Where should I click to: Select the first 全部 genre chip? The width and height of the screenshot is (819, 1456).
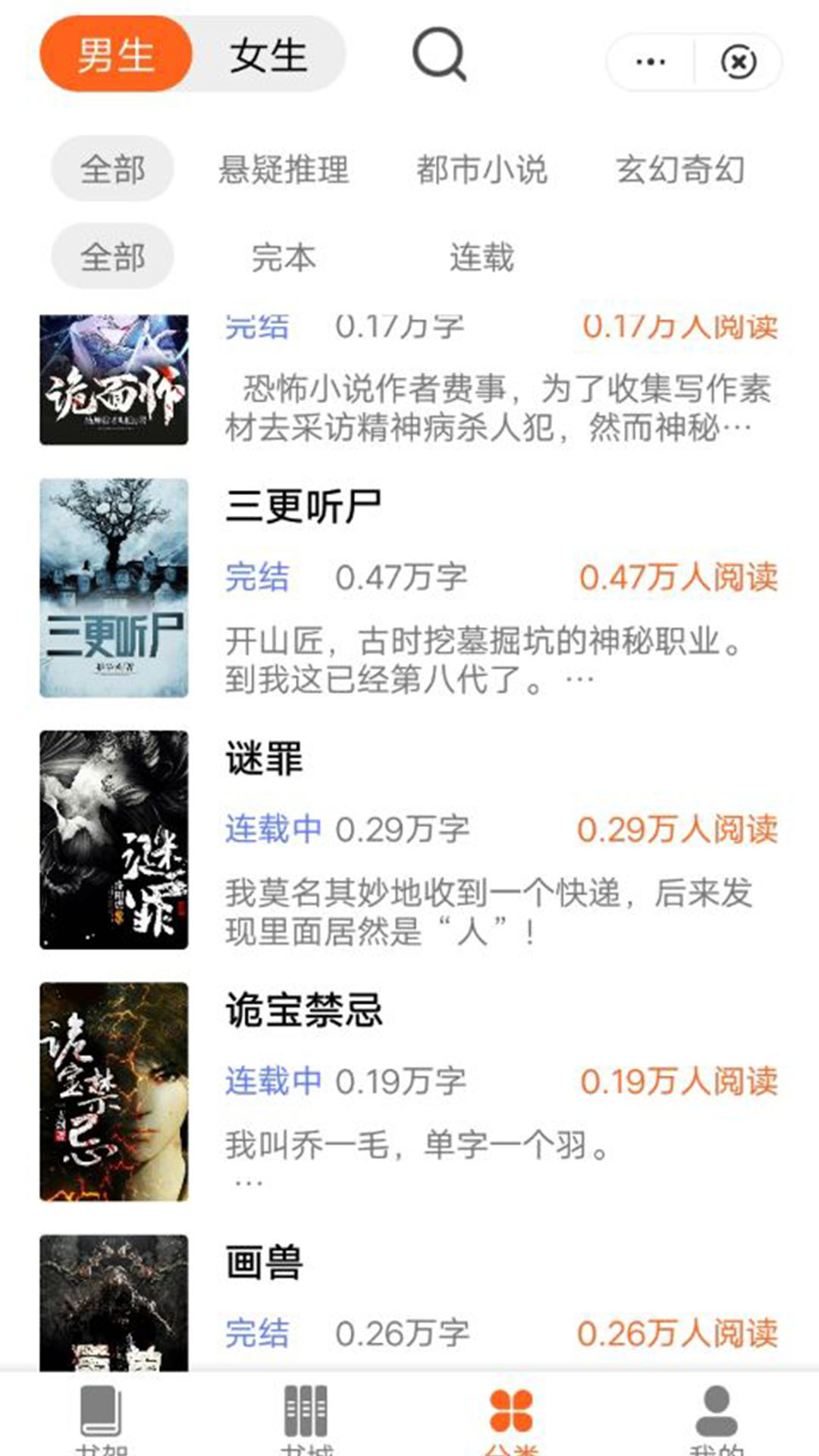pos(111,171)
